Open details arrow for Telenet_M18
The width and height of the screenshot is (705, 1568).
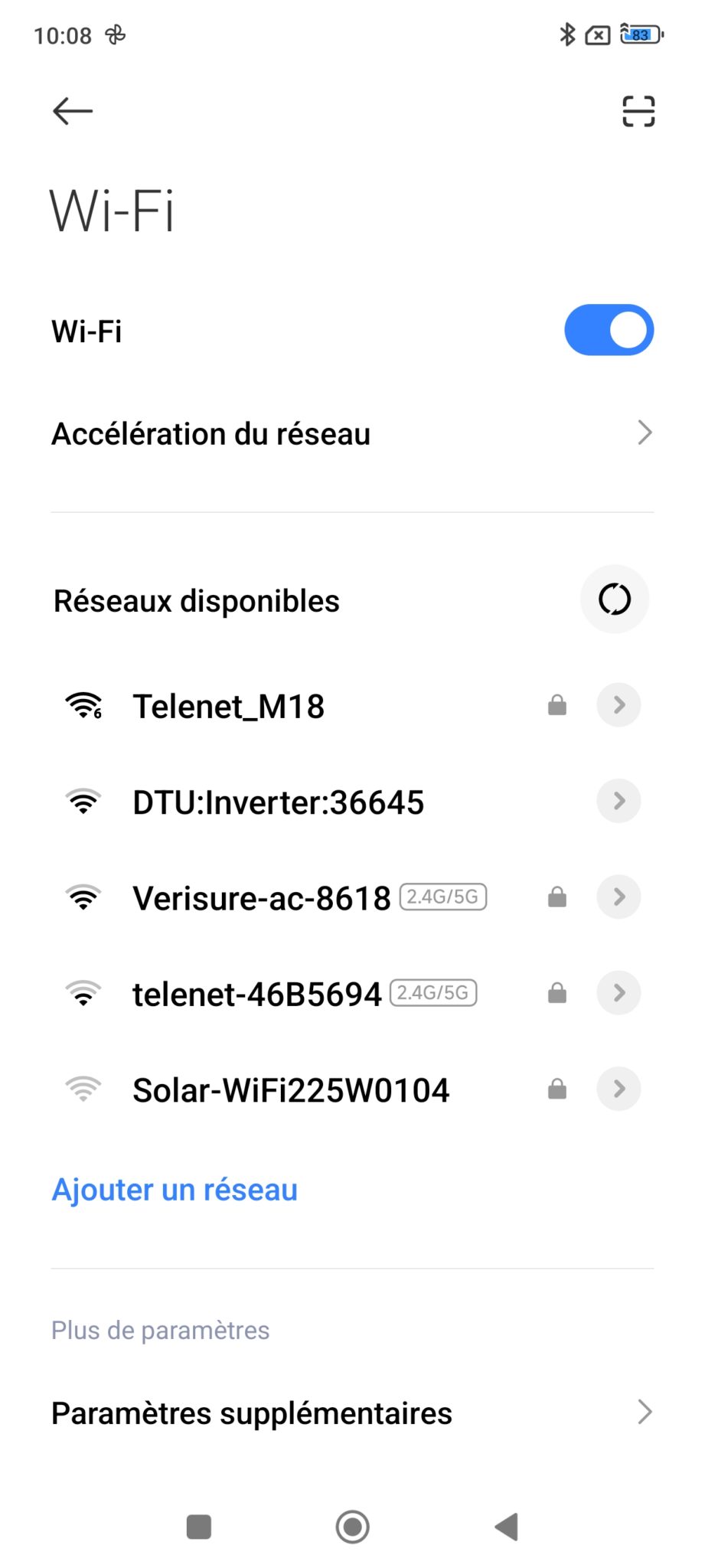point(619,704)
